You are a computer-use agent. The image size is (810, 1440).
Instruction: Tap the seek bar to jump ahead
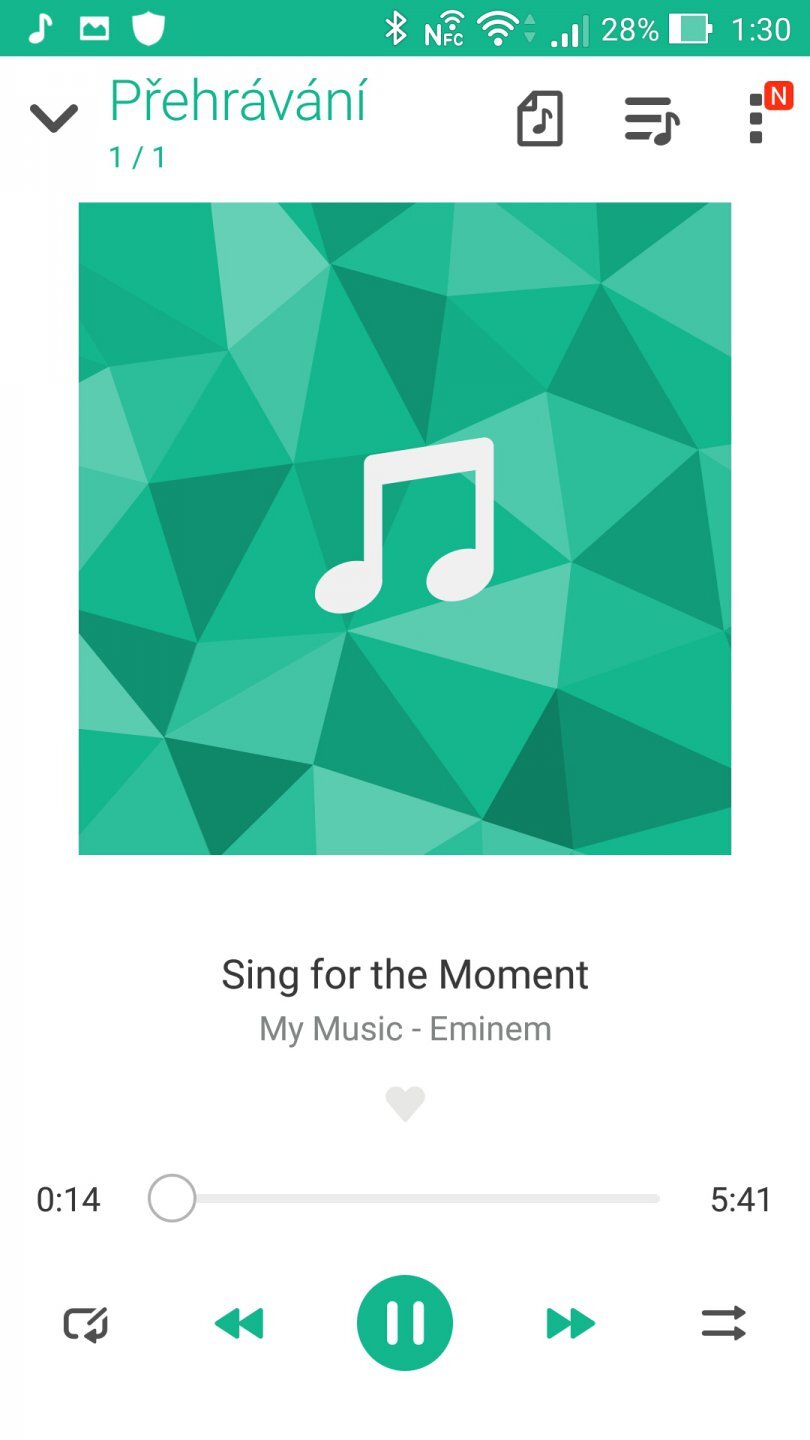(x=450, y=1198)
